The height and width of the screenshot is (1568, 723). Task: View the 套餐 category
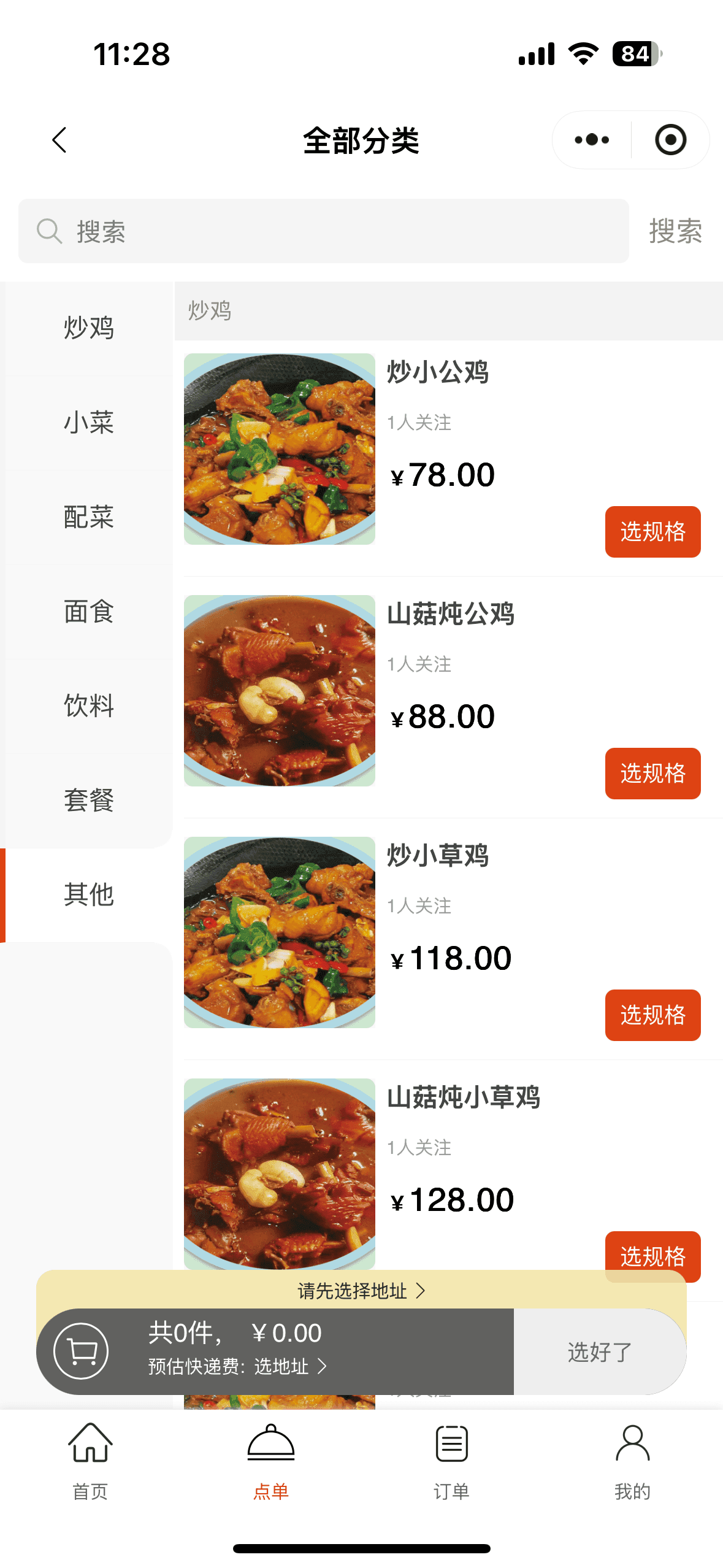(89, 800)
